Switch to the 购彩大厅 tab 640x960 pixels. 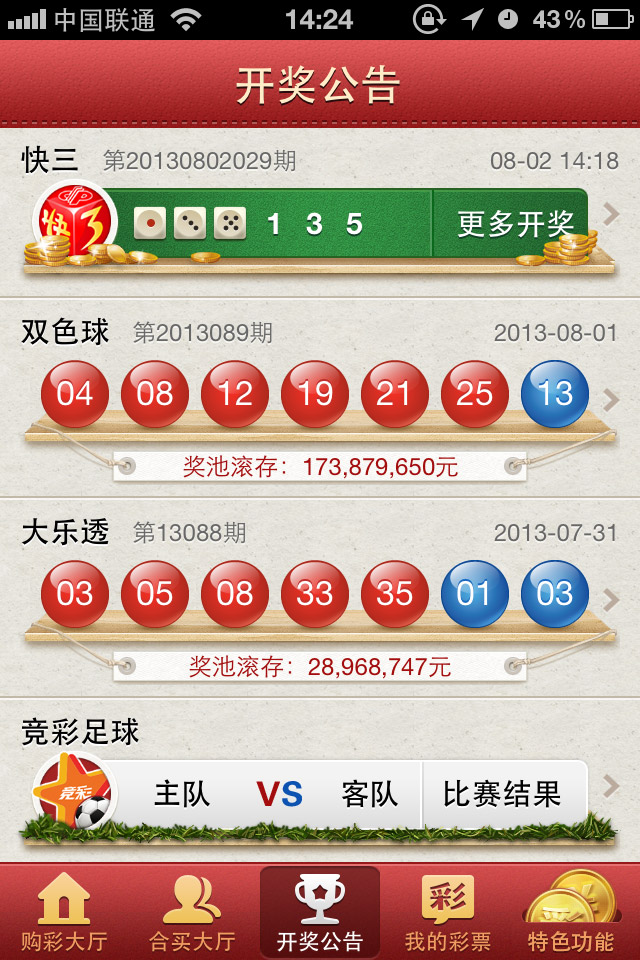click(x=64, y=912)
